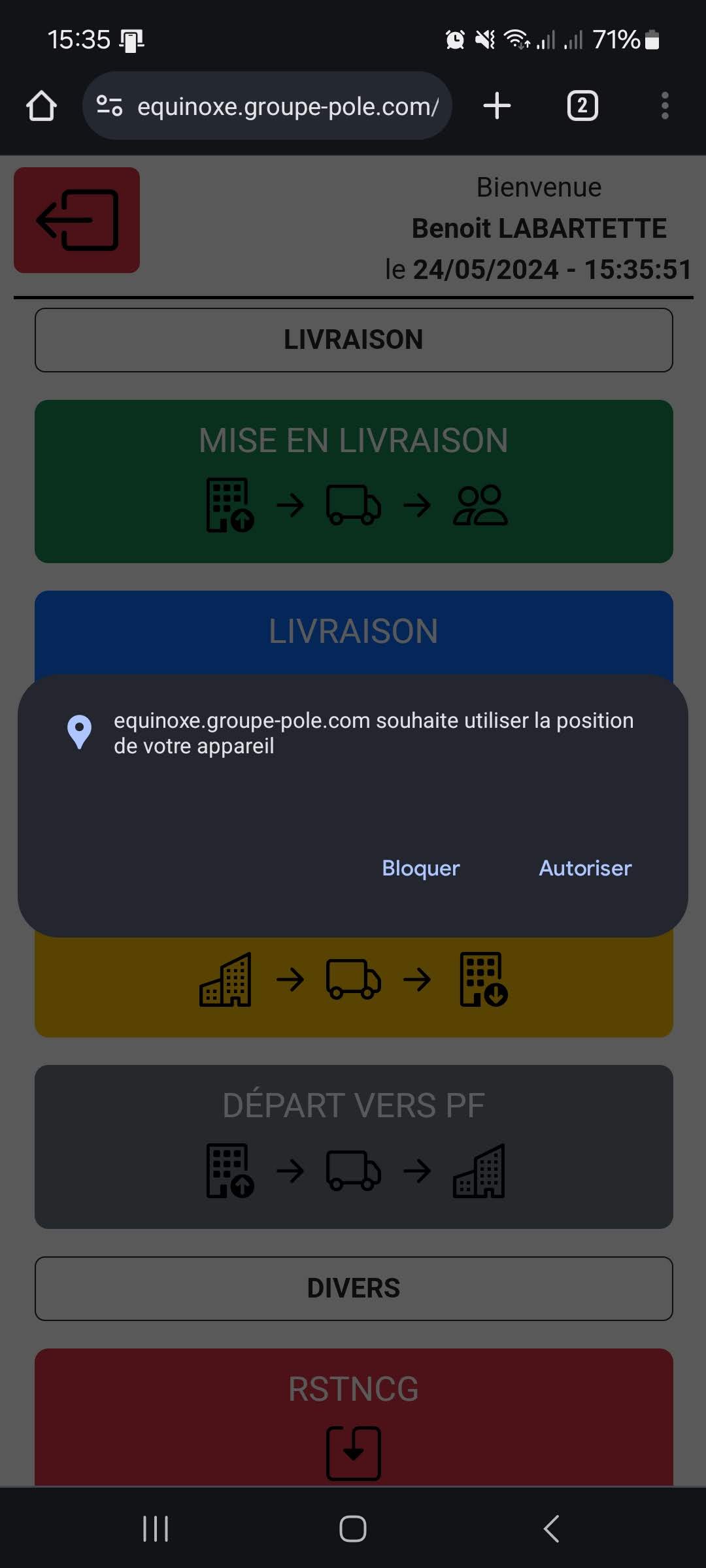Viewport: 706px width, 1568px height.
Task: Open the RSTNCG card
Action: pos(354,1416)
